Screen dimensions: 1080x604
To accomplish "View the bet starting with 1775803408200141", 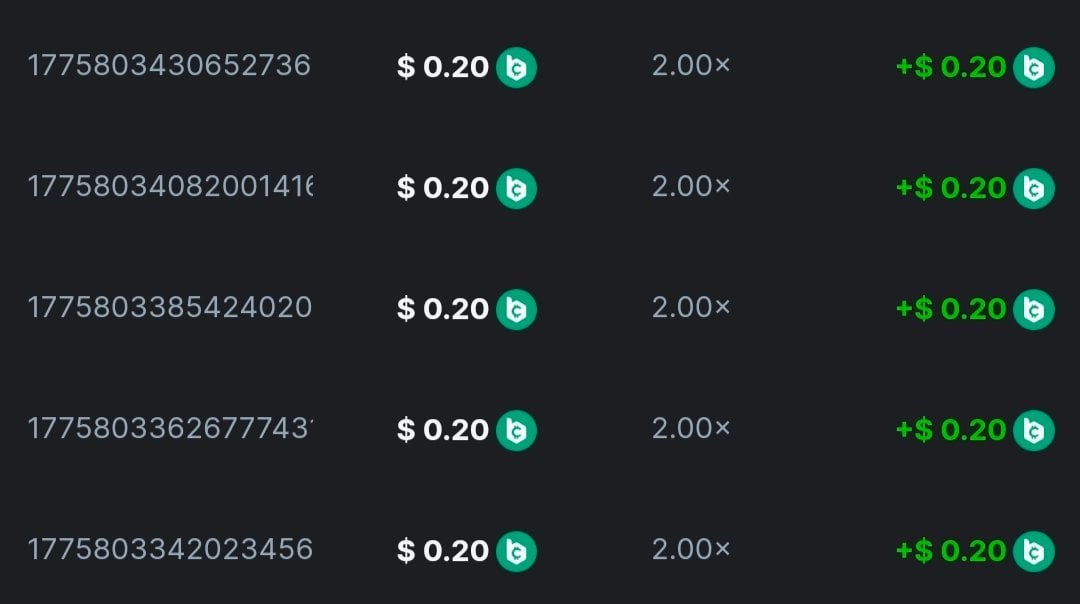I will click(x=169, y=188).
